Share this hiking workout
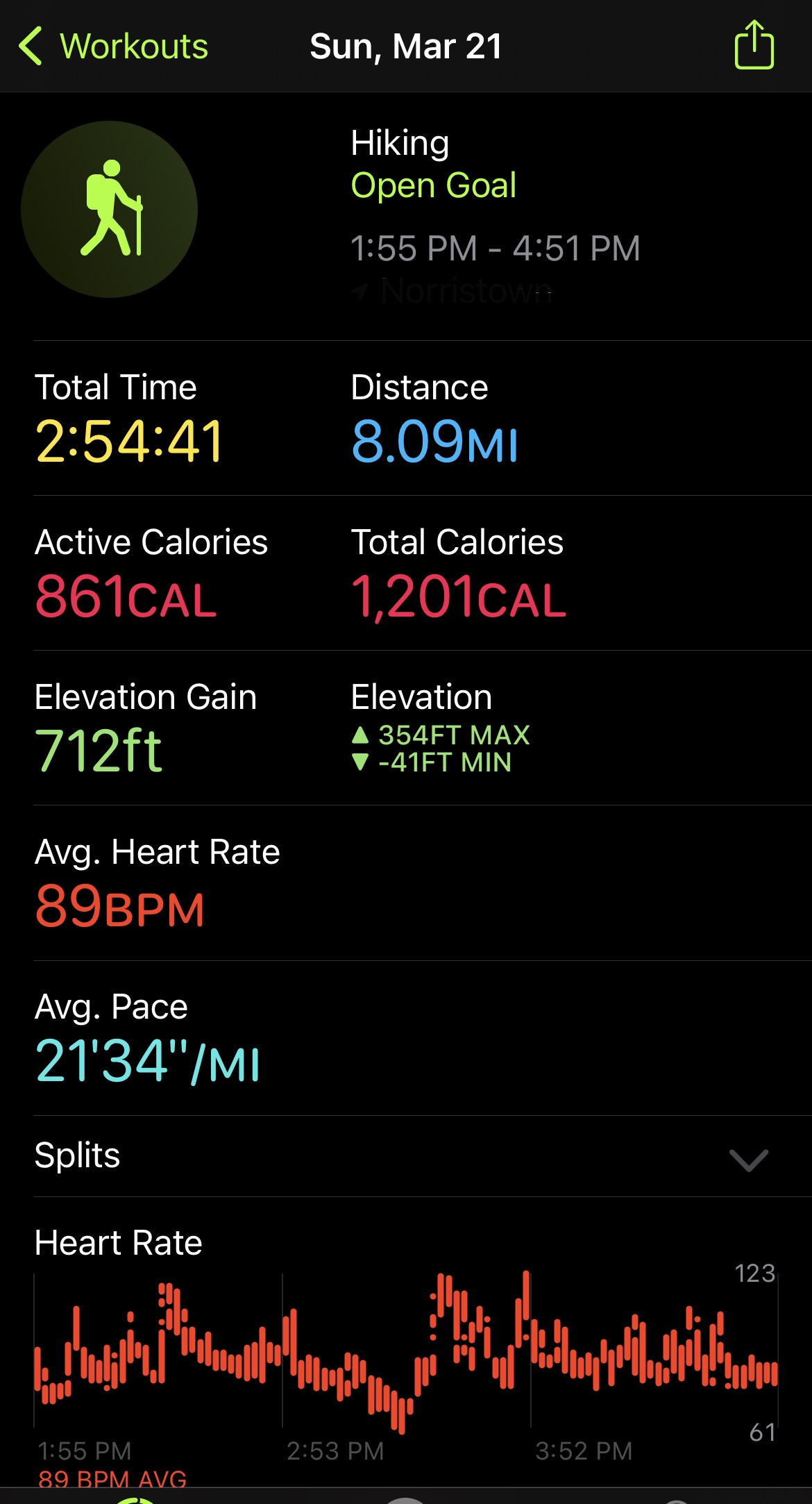The image size is (812, 1504). pyautogui.click(x=754, y=46)
